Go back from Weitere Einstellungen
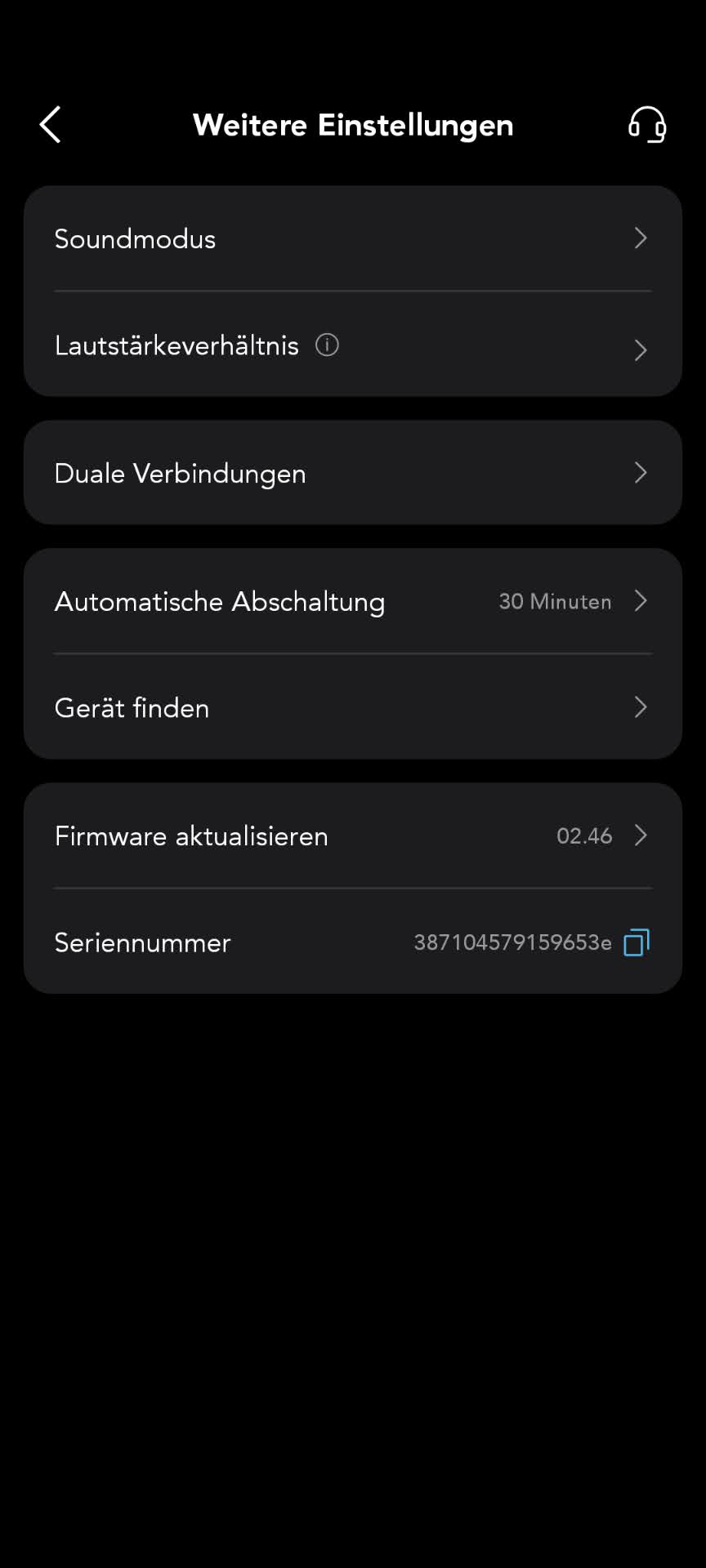This screenshot has height=1568, width=706. 51,125
